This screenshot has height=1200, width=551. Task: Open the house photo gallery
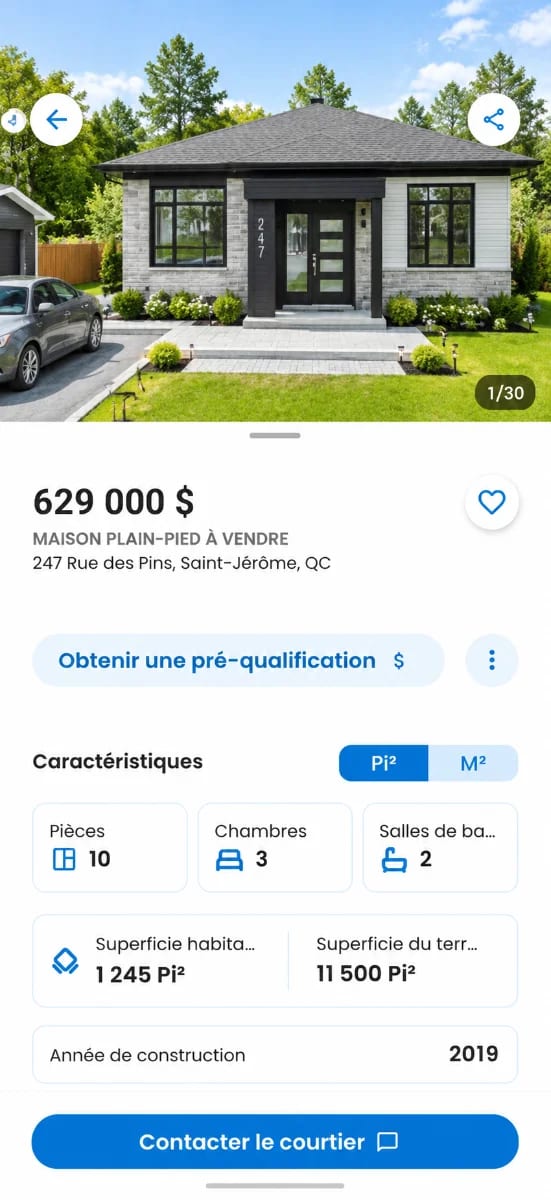275,211
